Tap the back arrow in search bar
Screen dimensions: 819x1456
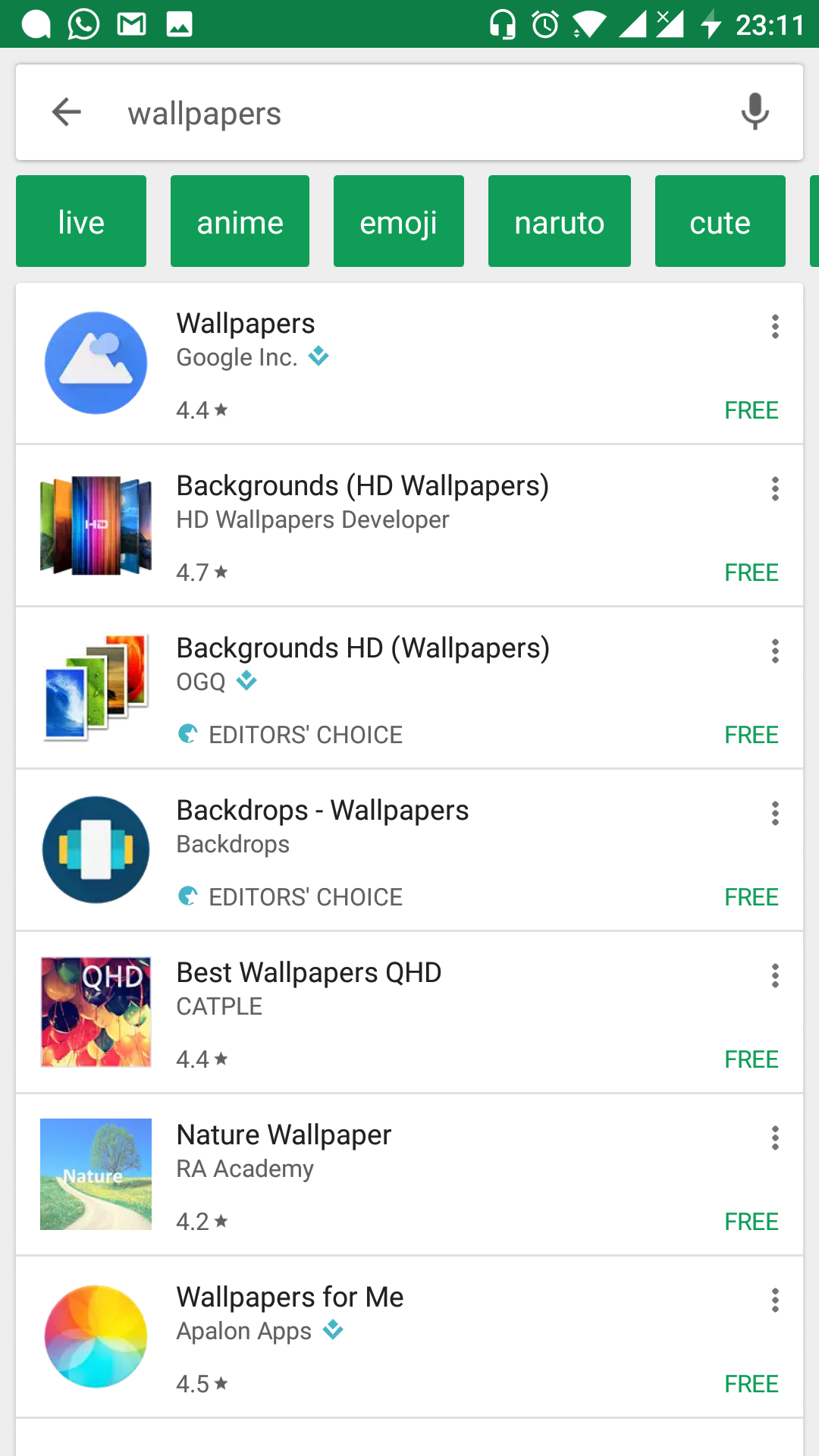tap(67, 112)
